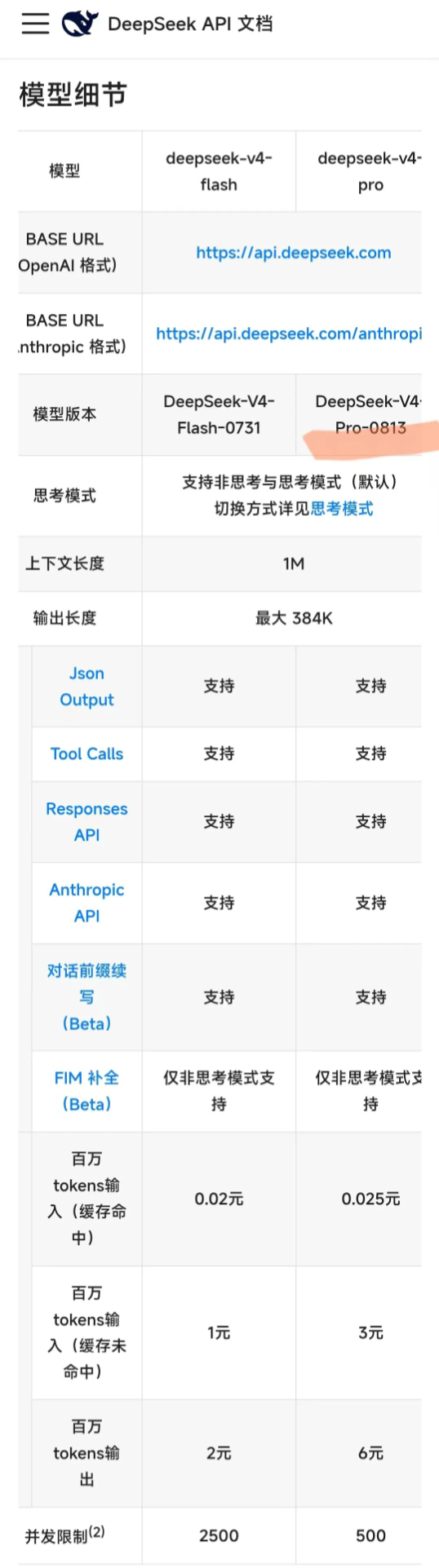This screenshot has height=1568, width=439.
Task: Open the FIM 补全 (Beta) link
Action: pos(86,1091)
